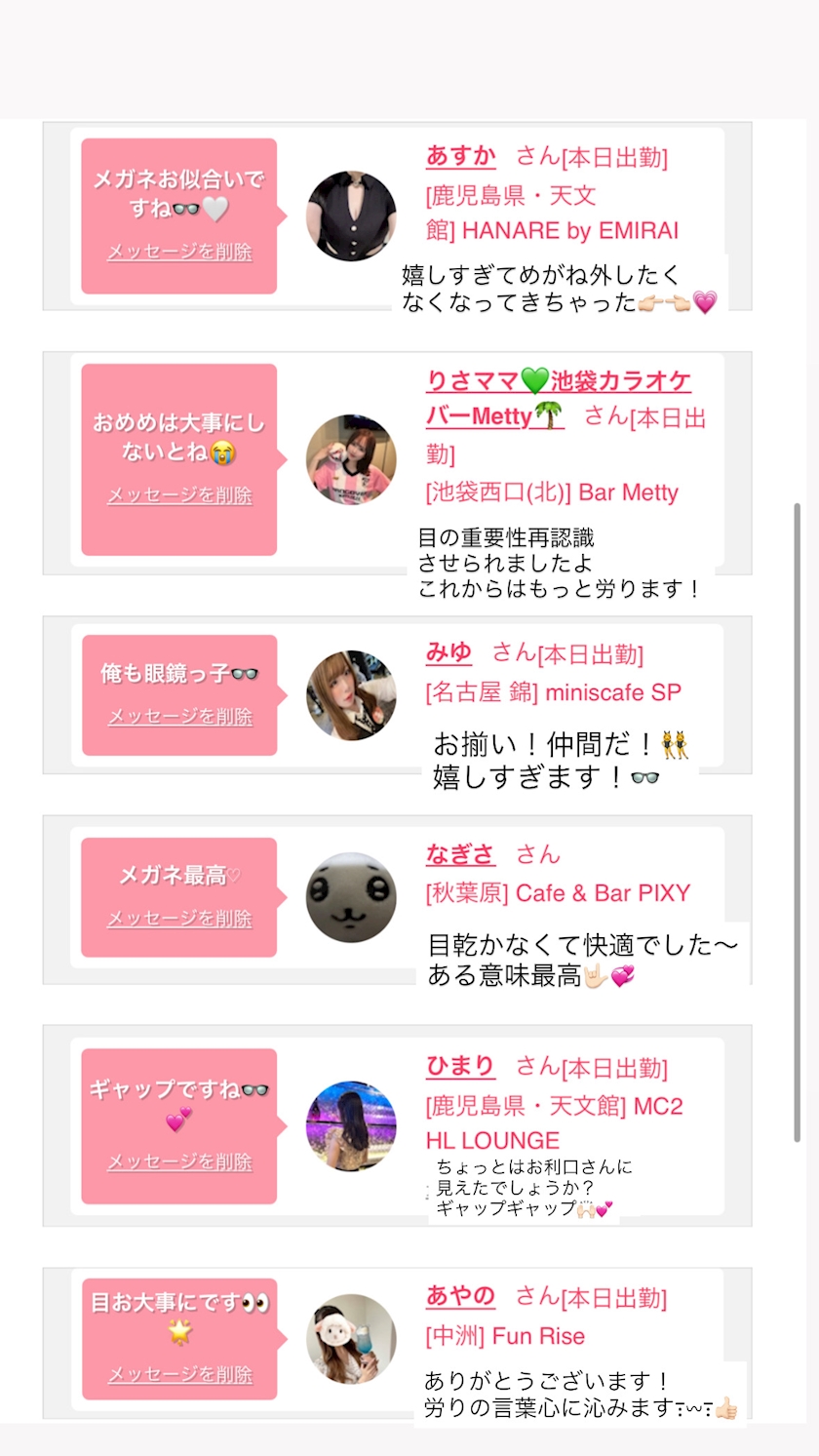Screen dimensions: 819x1456
Task: View みゆ's profile page
Action: pos(448,652)
